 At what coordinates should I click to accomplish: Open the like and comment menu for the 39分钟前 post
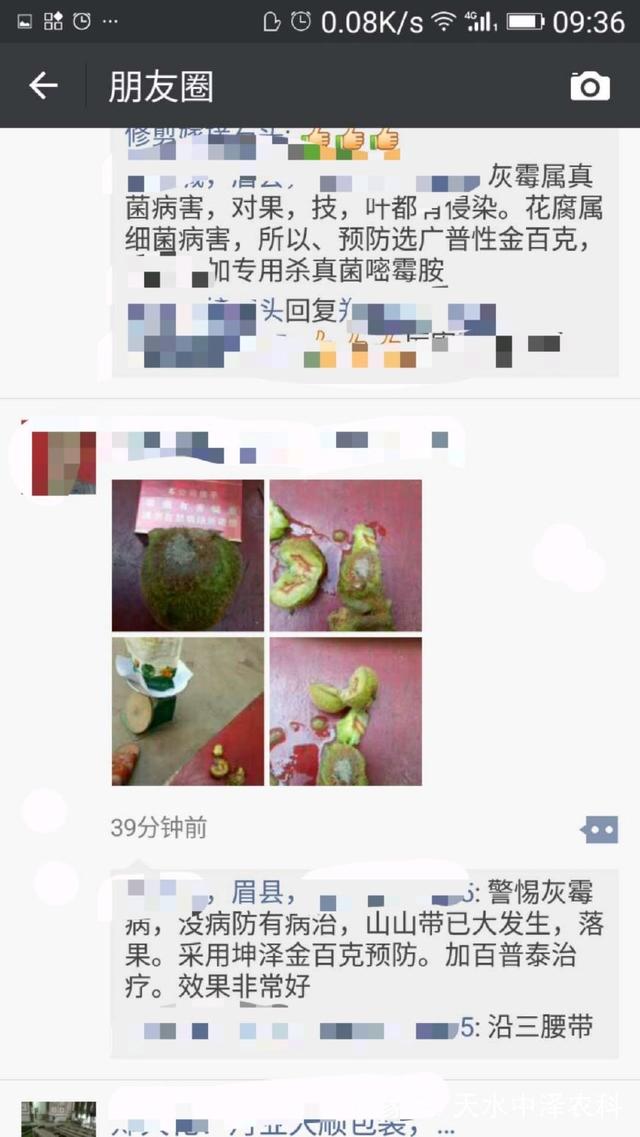pos(599,828)
